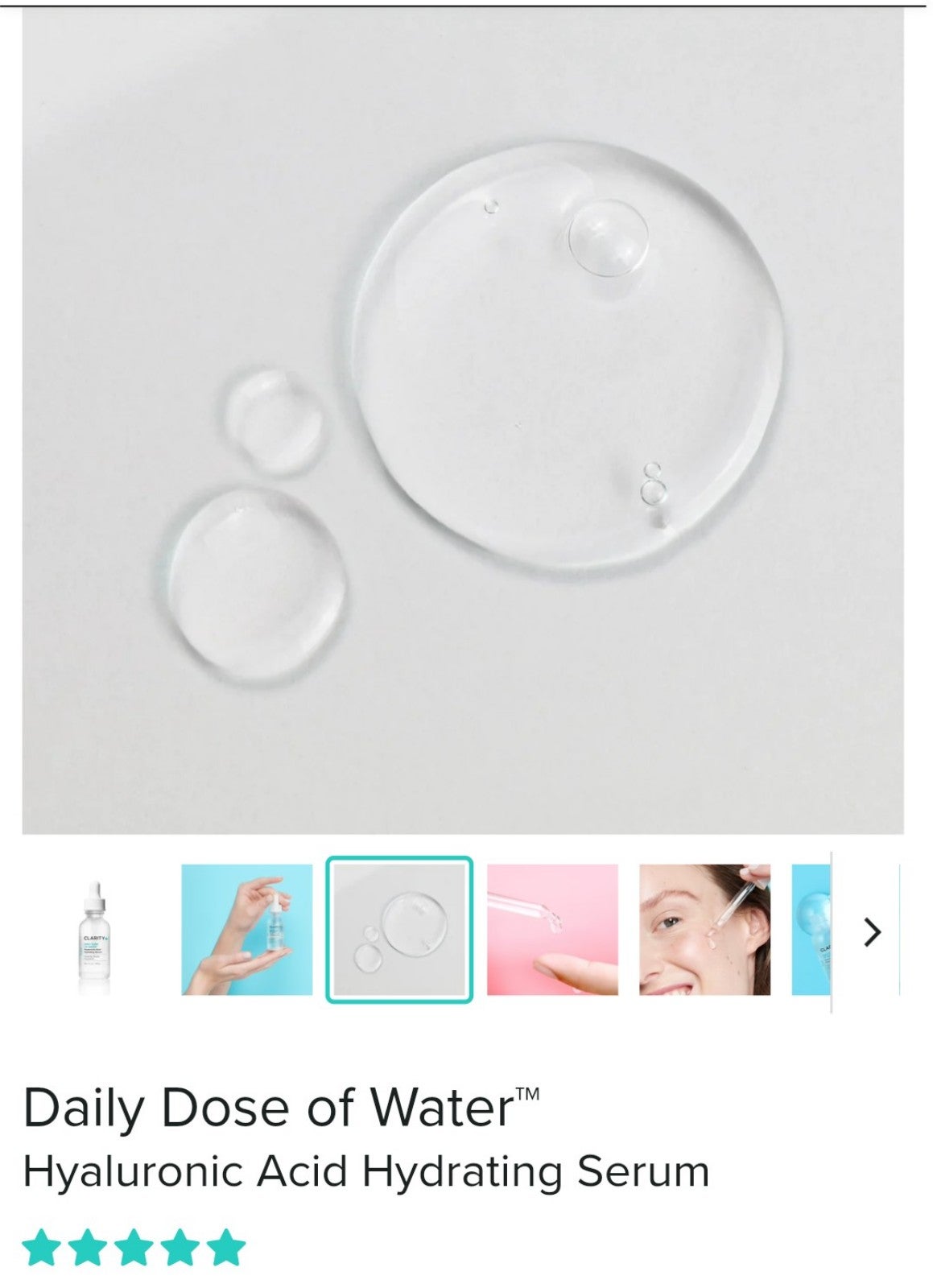This screenshot has width=933, height=1288.
Task: Select the serum droplets texture thumbnail
Action: point(399,930)
